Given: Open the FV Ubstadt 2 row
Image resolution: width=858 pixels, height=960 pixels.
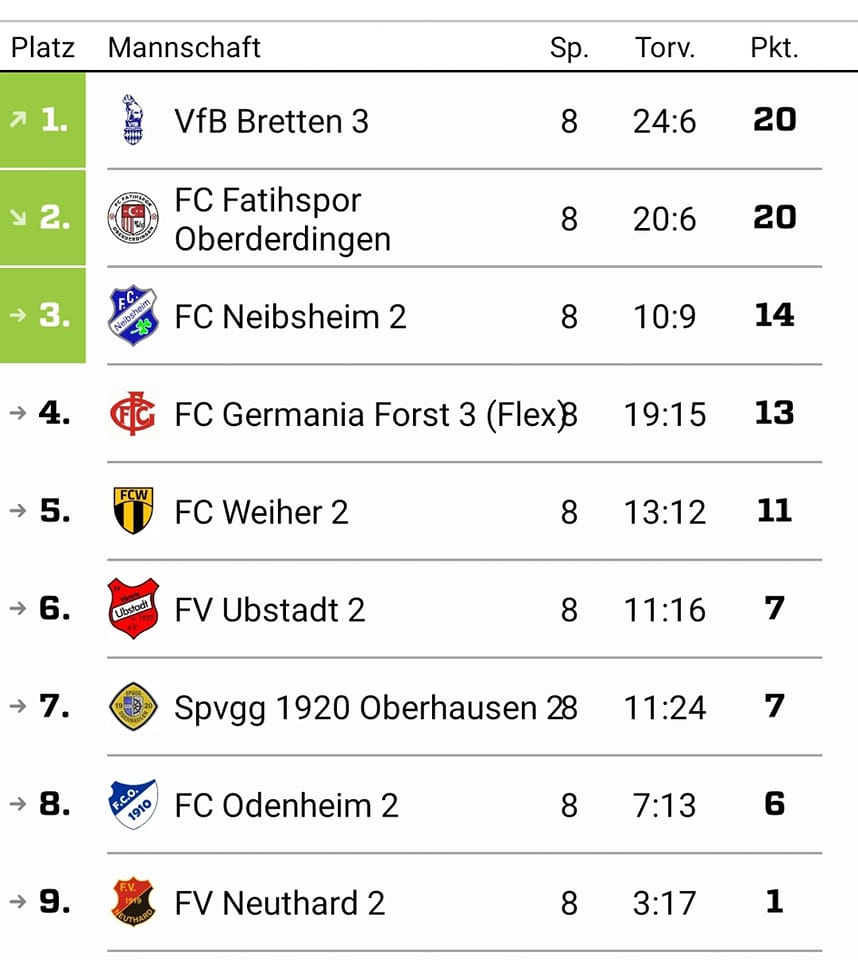Looking at the screenshot, I should coord(269,609).
